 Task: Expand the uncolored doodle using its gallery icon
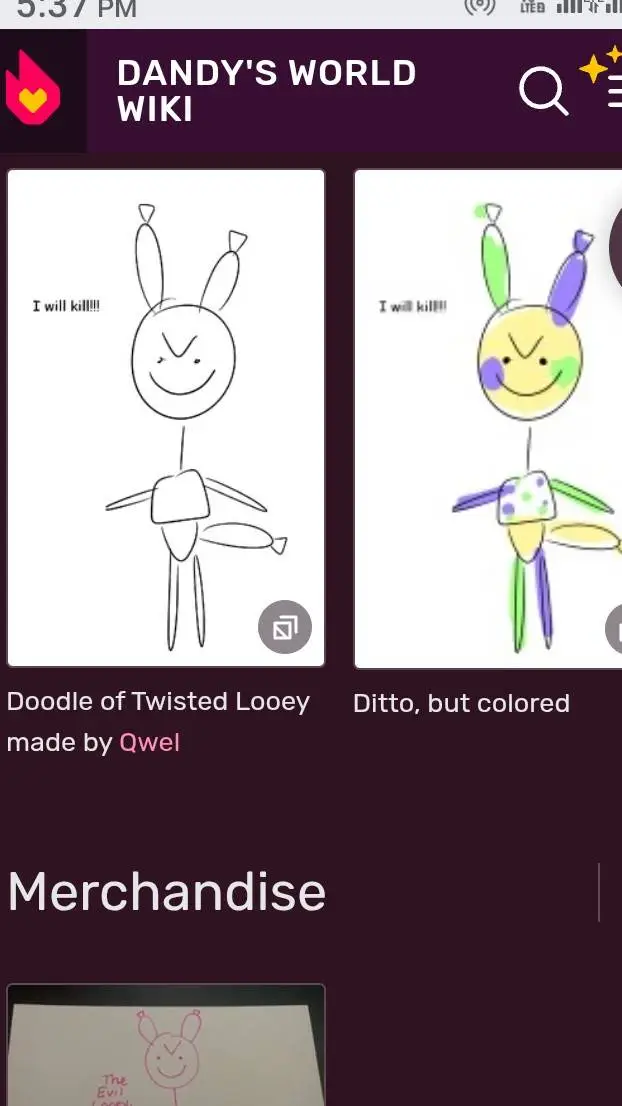pyautogui.click(x=285, y=627)
